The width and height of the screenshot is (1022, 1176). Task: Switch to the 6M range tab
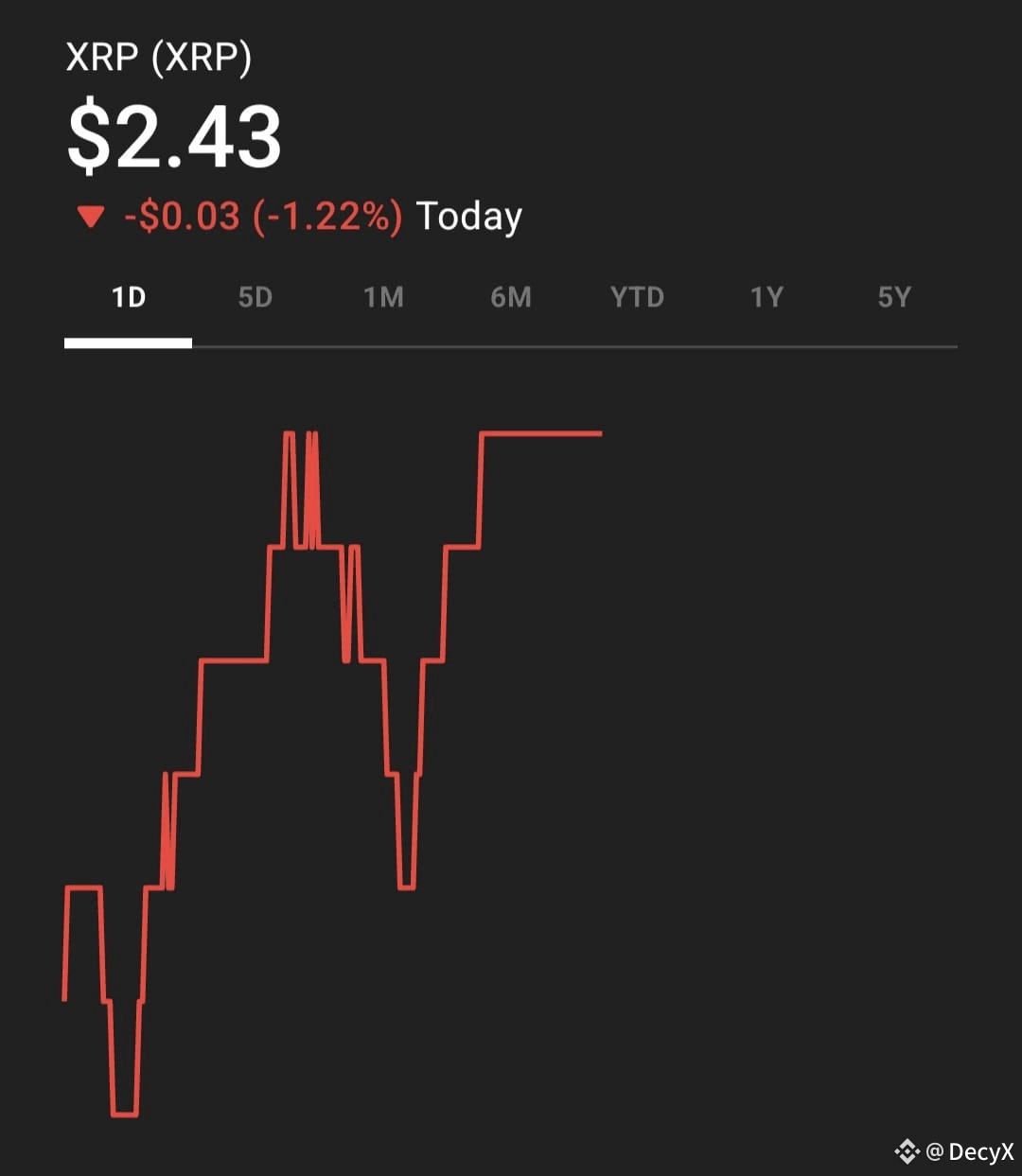(x=511, y=298)
